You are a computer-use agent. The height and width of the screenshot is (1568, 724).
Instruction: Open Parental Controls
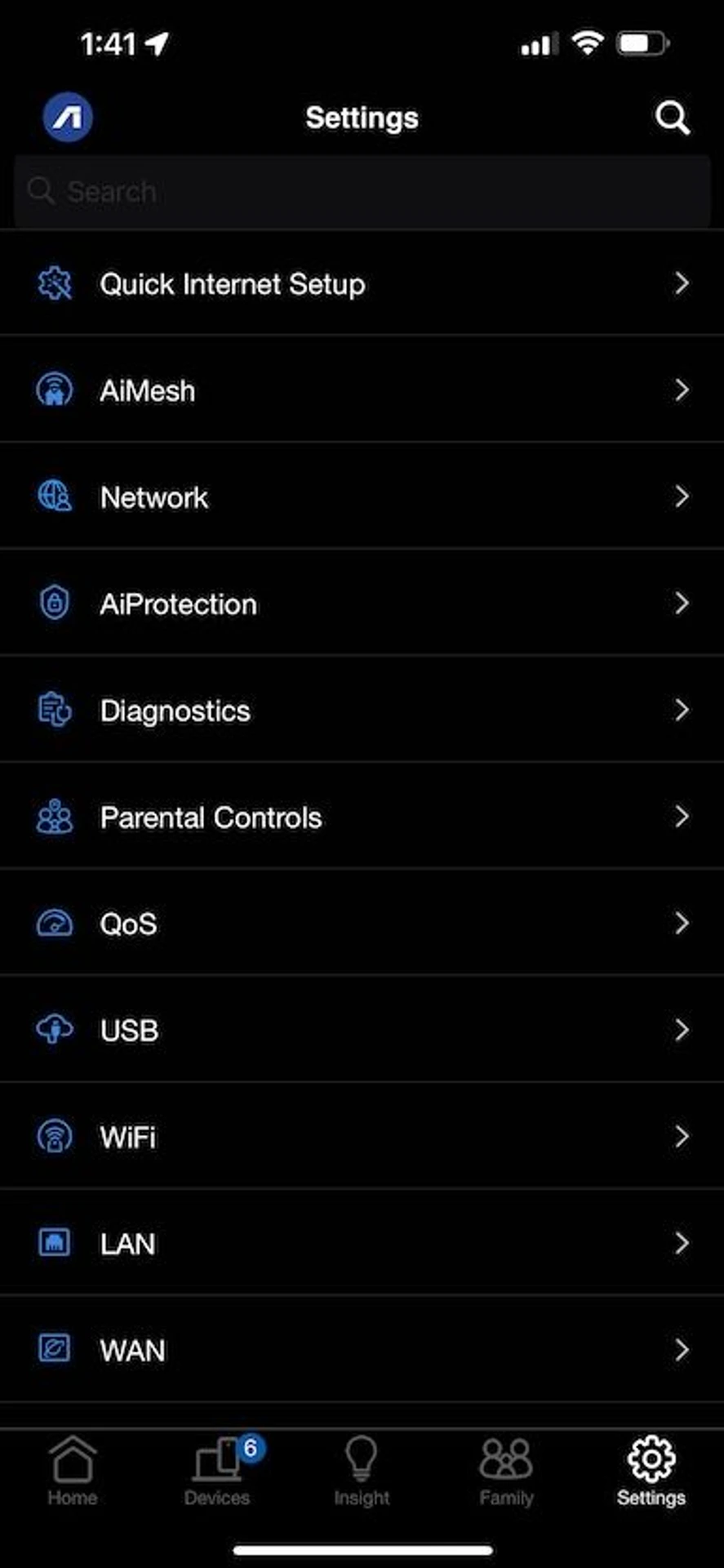(x=362, y=817)
